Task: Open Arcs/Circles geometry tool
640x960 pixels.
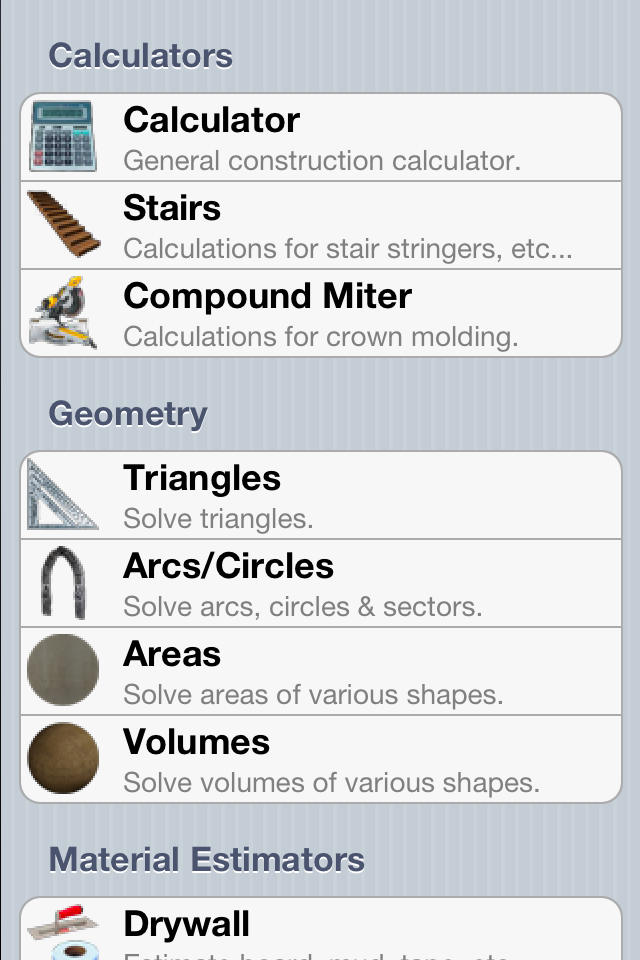Action: pyautogui.click(x=320, y=583)
